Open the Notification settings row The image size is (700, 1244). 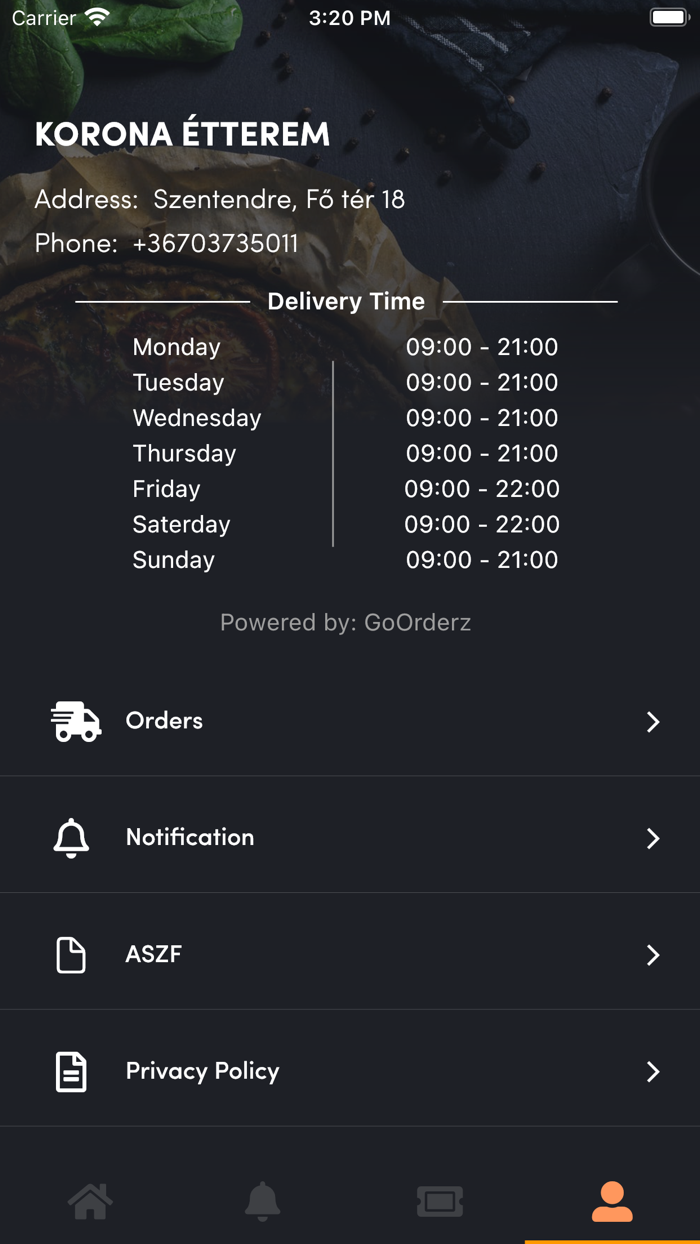(x=350, y=837)
